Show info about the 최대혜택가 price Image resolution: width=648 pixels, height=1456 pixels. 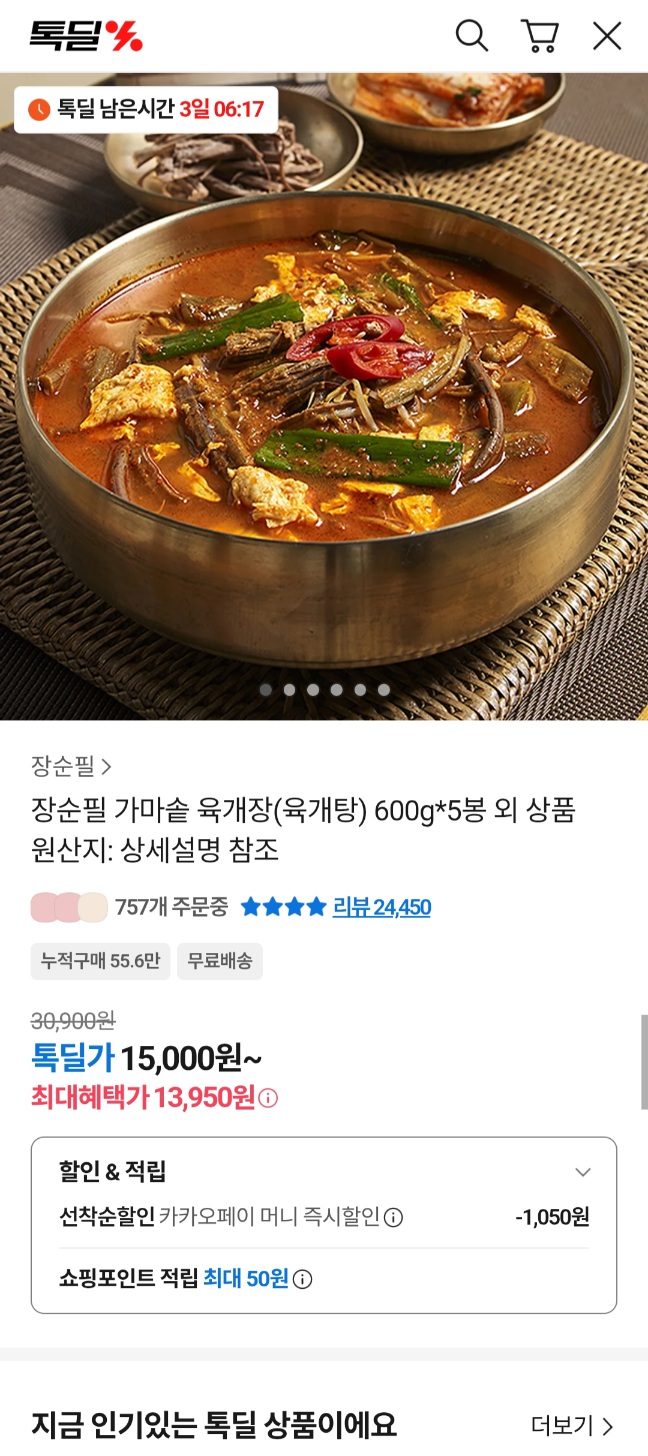tap(268, 1098)
